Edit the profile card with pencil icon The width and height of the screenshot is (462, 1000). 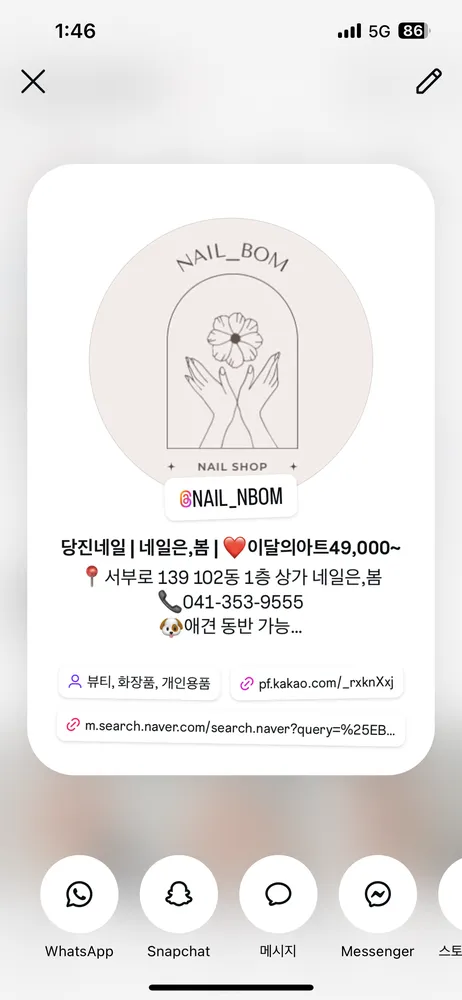click(x=429, y=82)
